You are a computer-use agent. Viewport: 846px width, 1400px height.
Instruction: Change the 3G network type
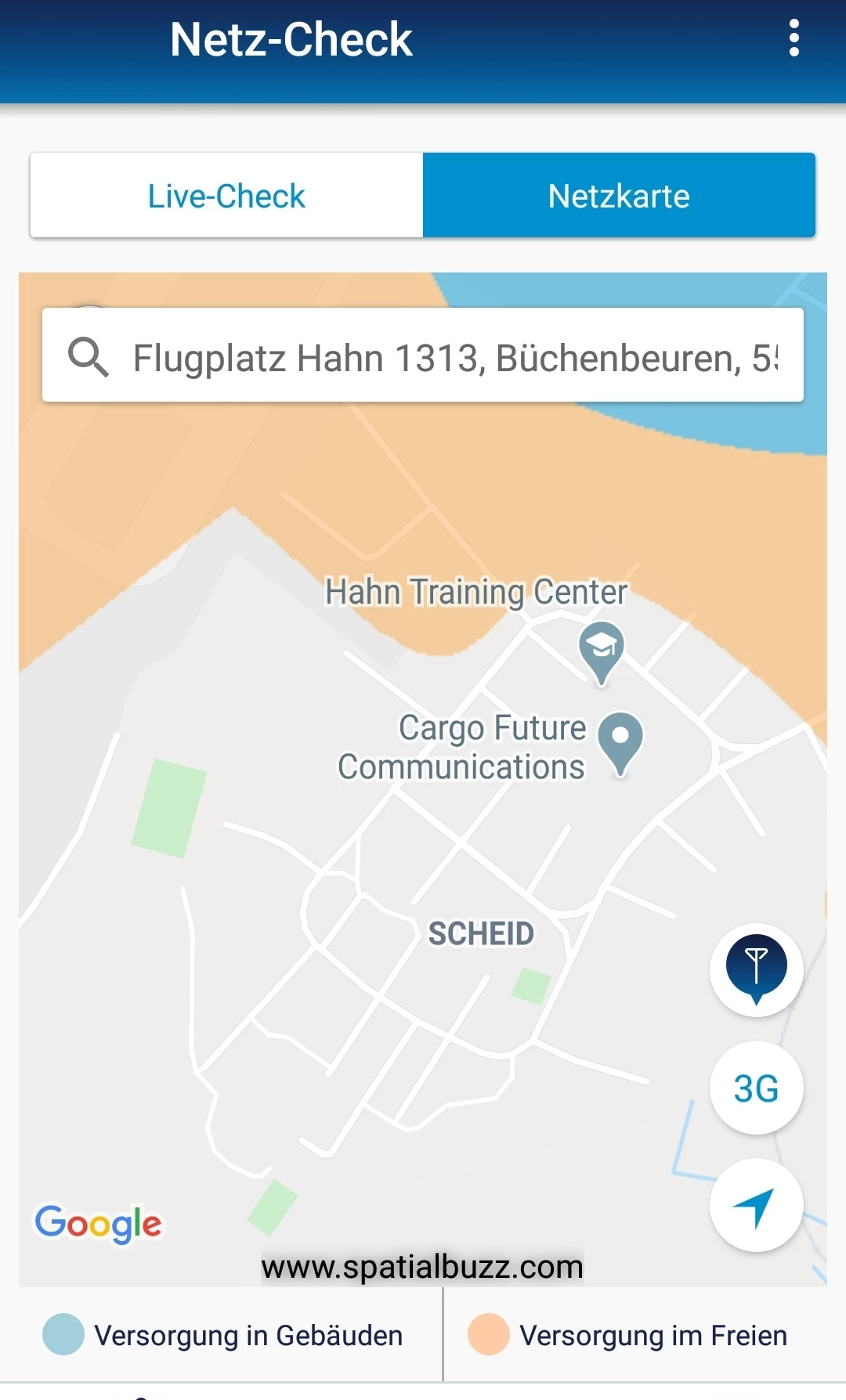pyautogui.click(x=756, y=1088)
